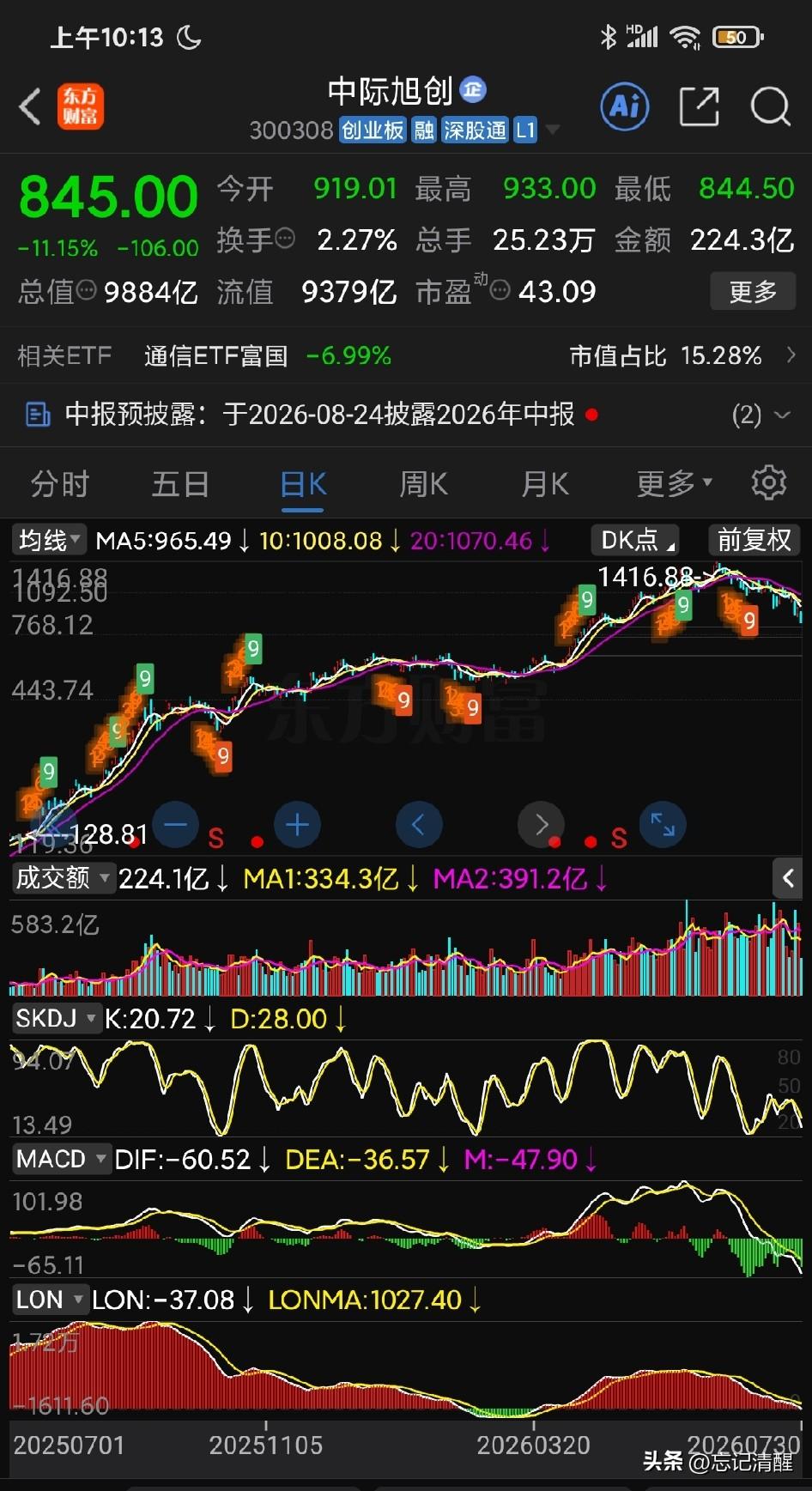Open the search magnifier
This screenshot has width=812, height=1491.
(770, 107)
